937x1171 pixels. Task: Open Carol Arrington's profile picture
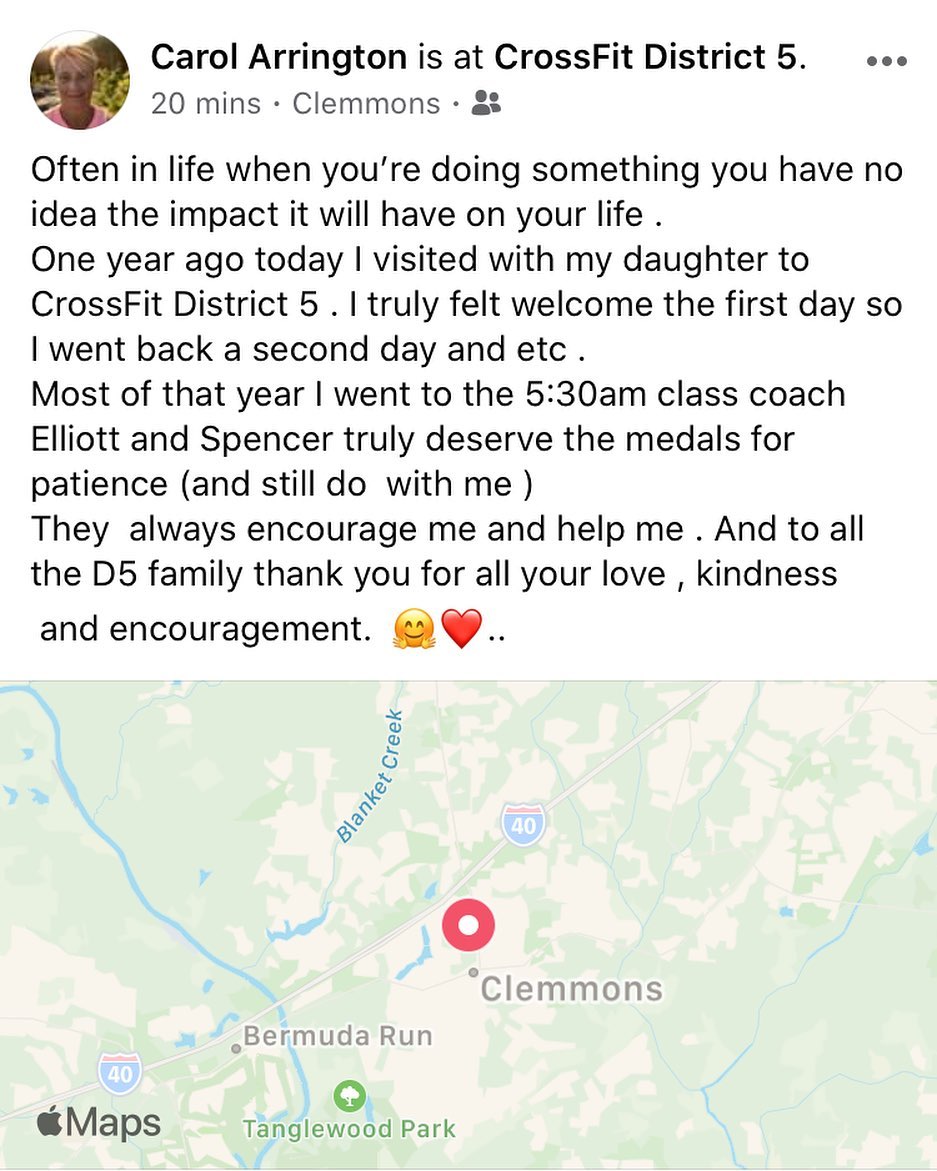point(80,80)
